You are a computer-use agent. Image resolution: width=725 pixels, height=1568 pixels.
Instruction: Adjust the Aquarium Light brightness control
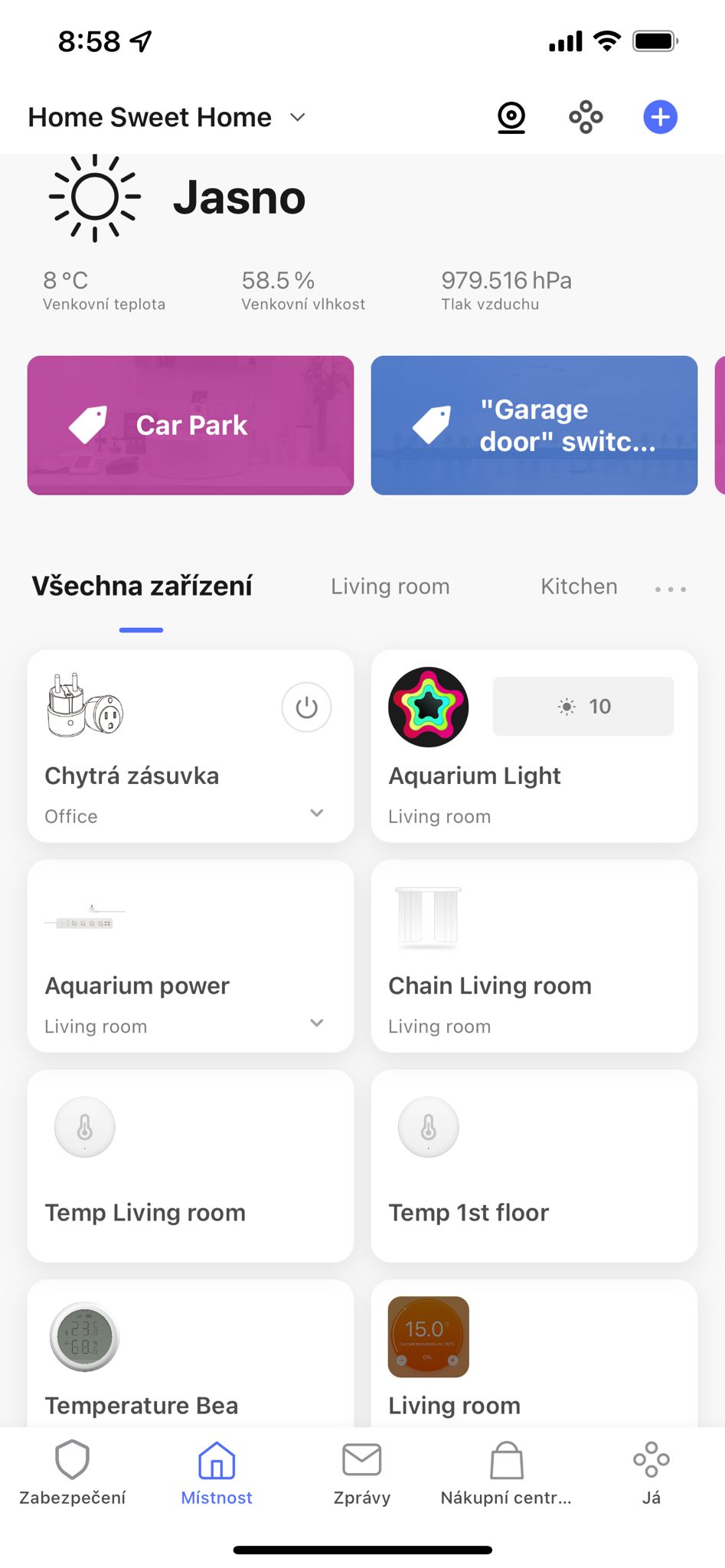[583, 706]
